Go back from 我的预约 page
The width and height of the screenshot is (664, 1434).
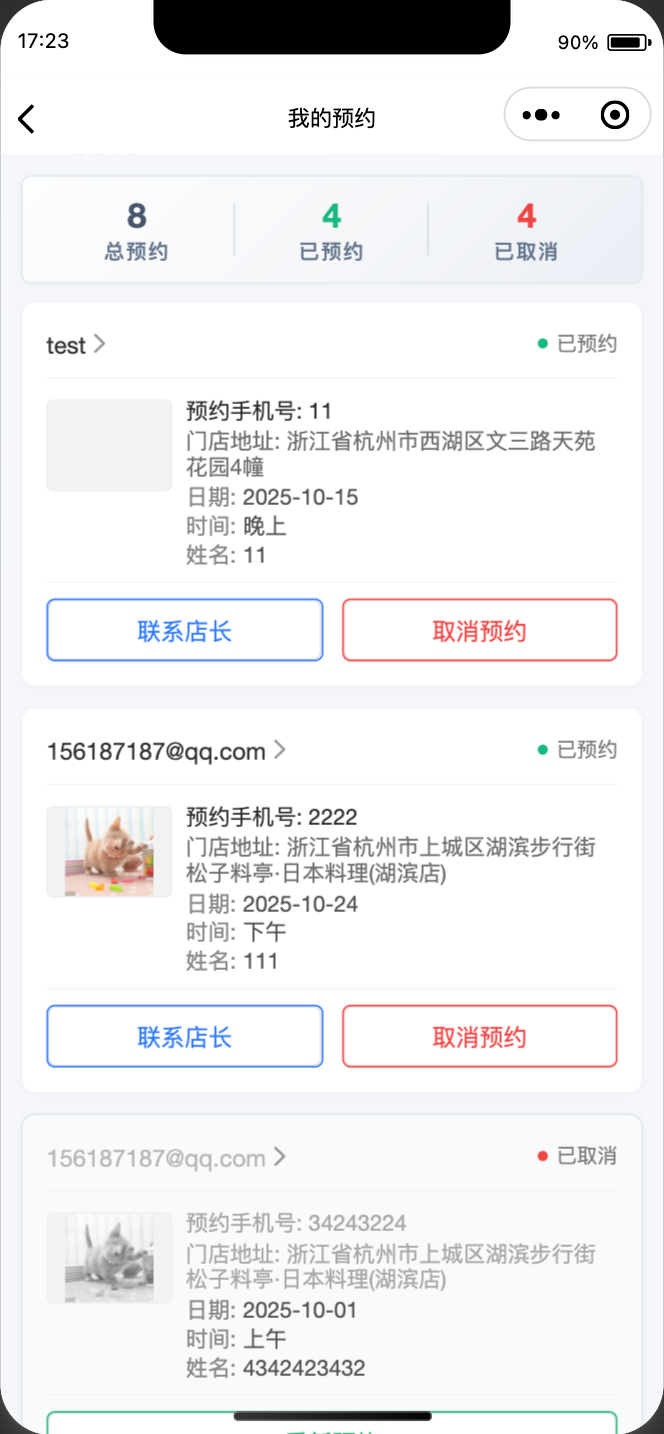point(27,119)
